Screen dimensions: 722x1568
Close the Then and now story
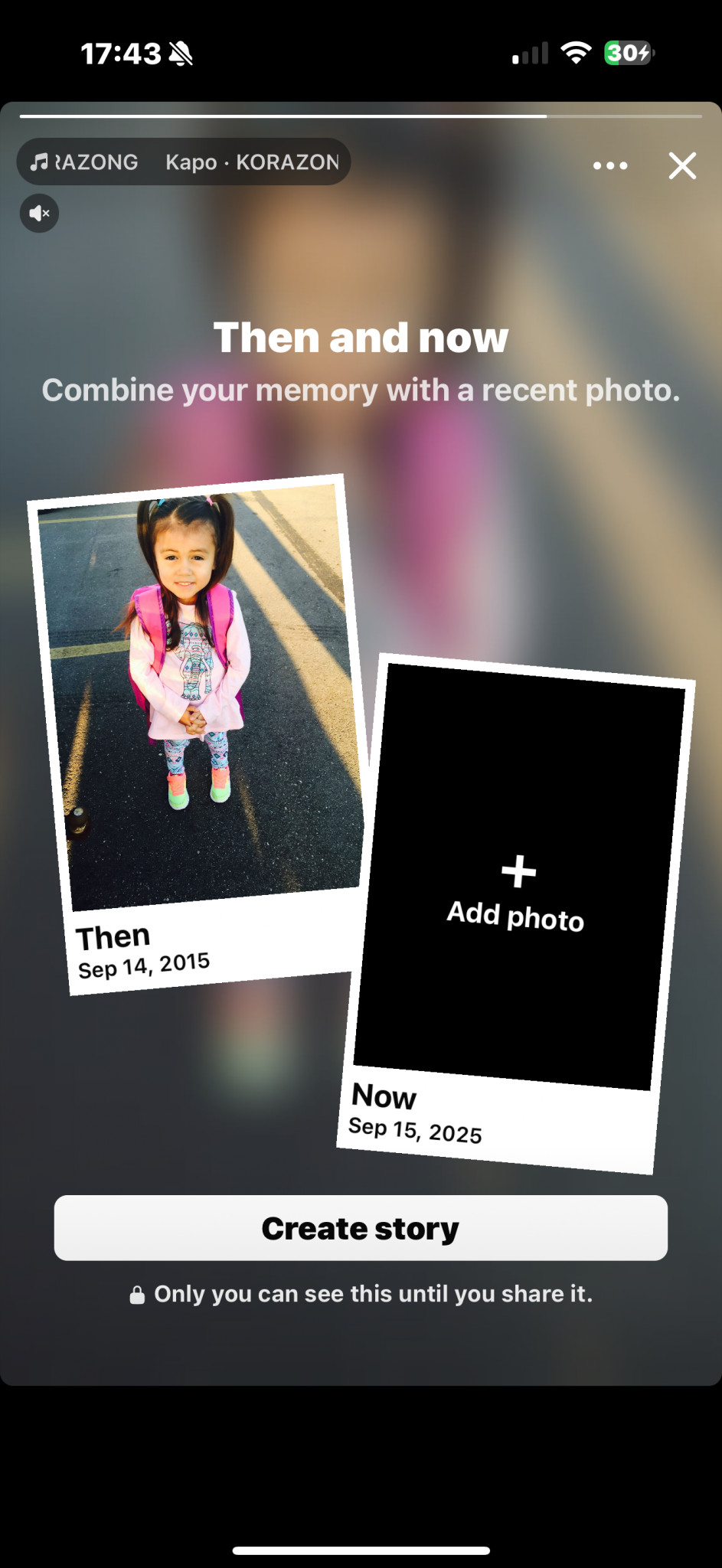(x=681, y=165)
